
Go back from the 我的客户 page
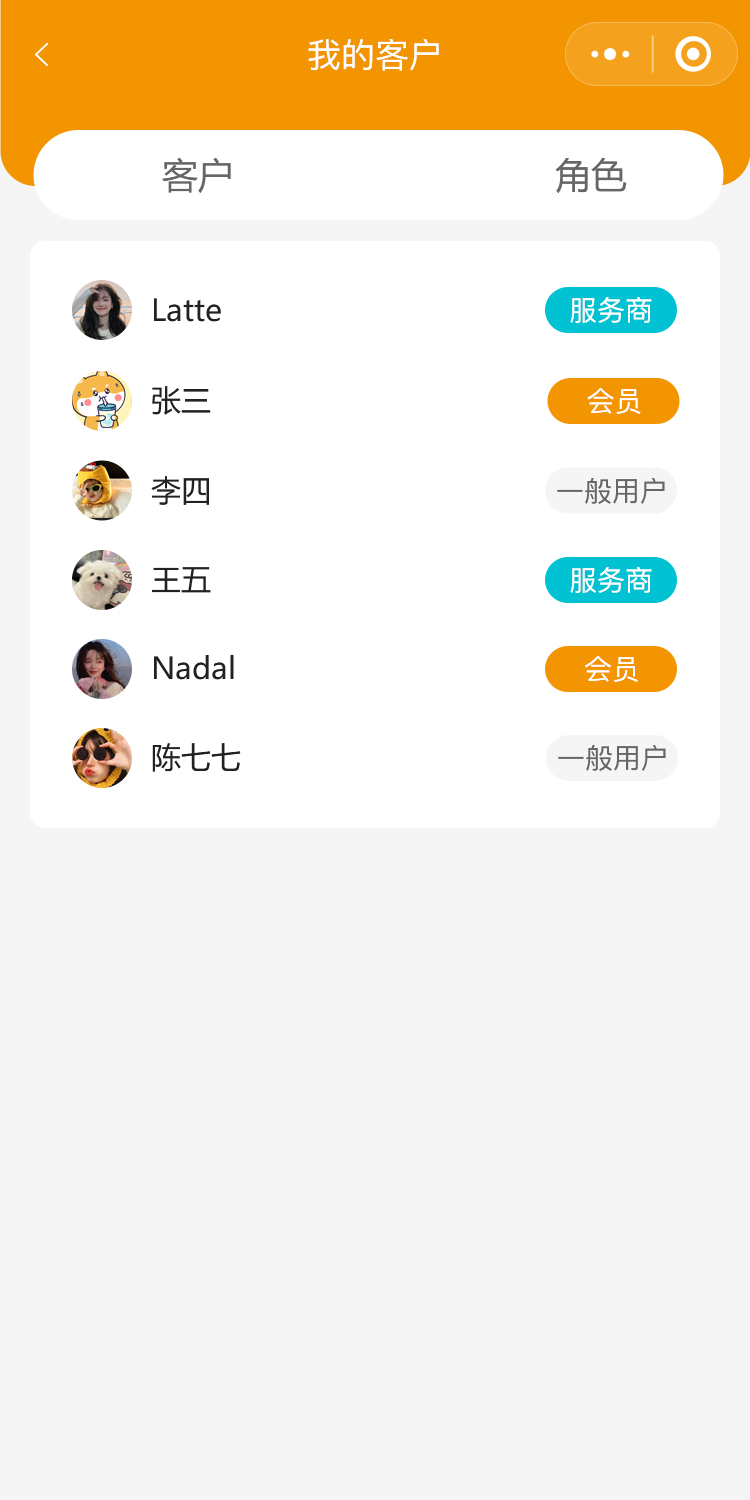pyautogui.click(x=42, y=55)
